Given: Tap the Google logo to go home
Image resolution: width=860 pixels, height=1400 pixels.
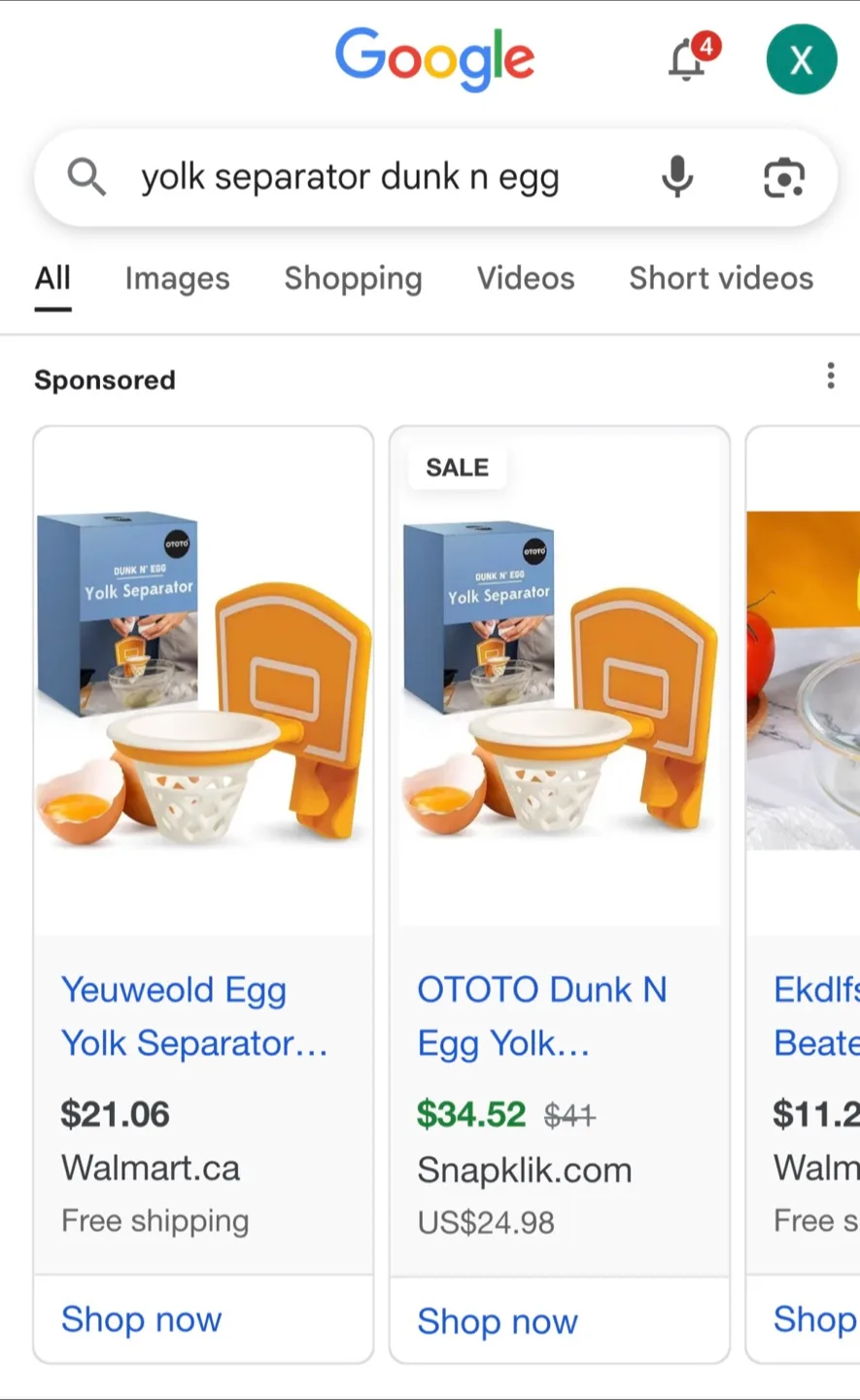Looking at the screenshot, I should [x=434, y=59].
